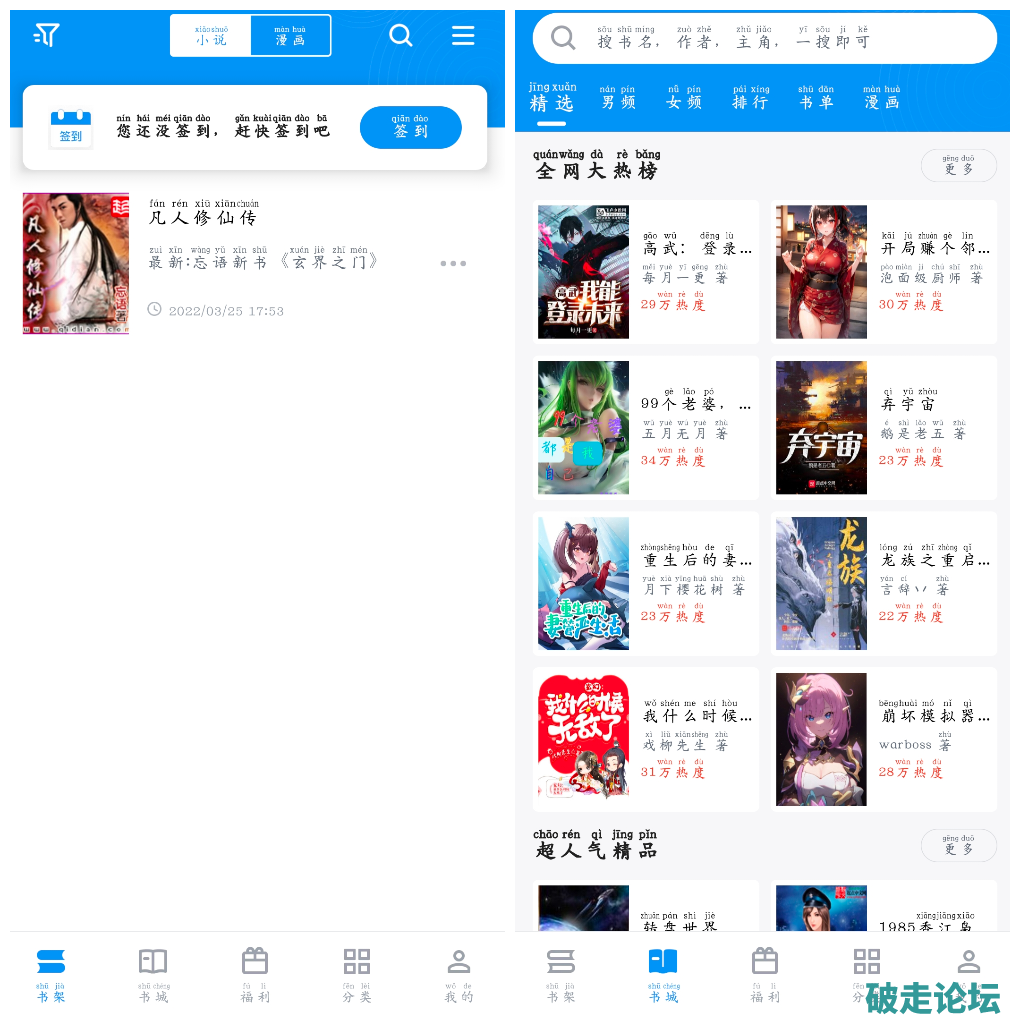
Task: Open the book card 弃宇宙
Action: pyautogui.click(x=884, y=428)
